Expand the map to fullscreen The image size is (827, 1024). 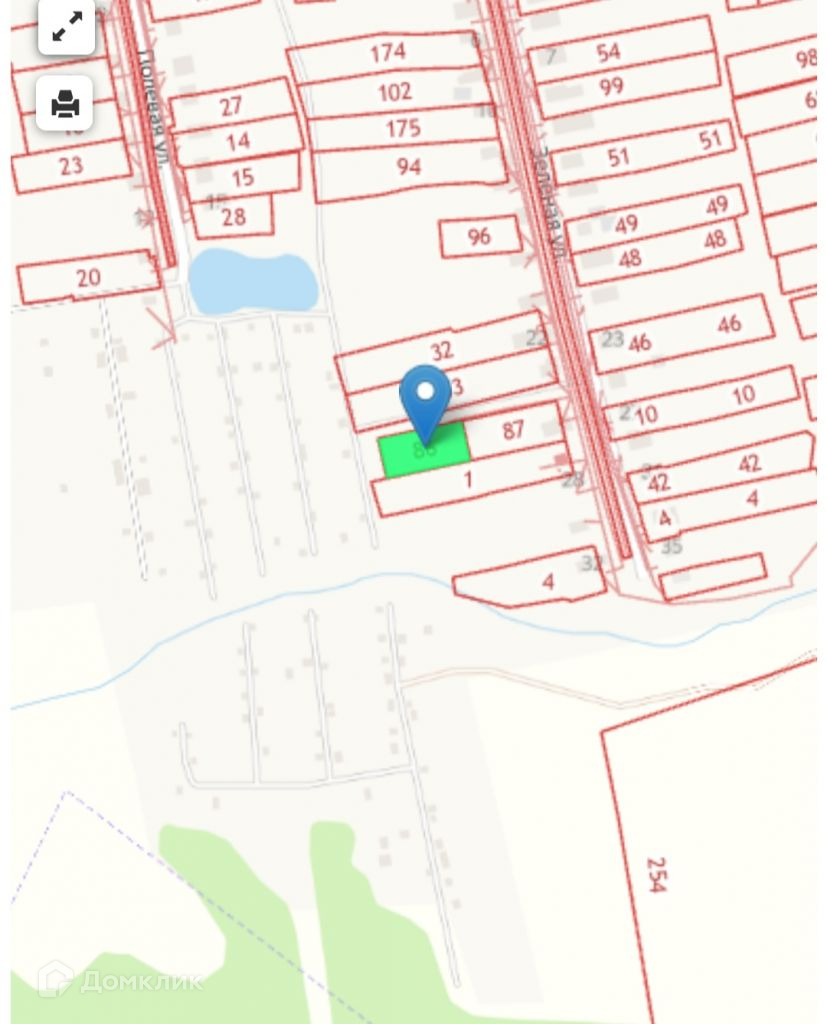pos(66,27)
